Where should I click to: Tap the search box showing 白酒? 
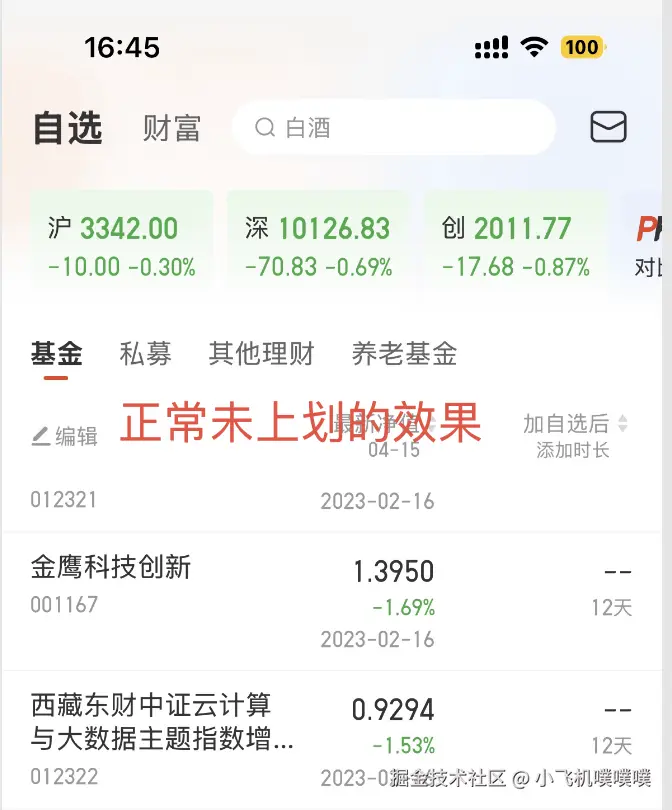pyautogui.click(x=393, y=128)
